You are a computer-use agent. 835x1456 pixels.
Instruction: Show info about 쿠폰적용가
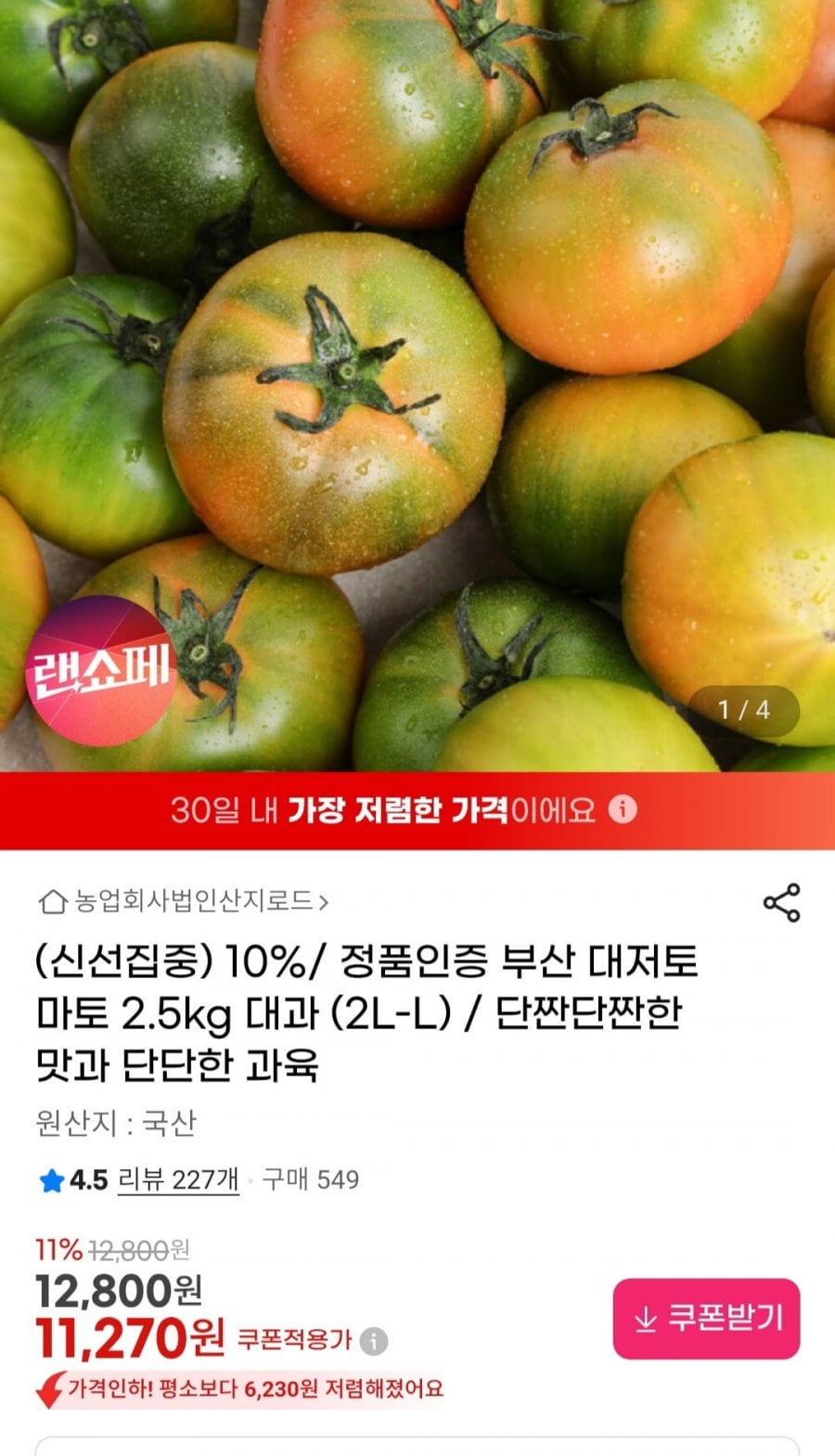point(374,1341)
